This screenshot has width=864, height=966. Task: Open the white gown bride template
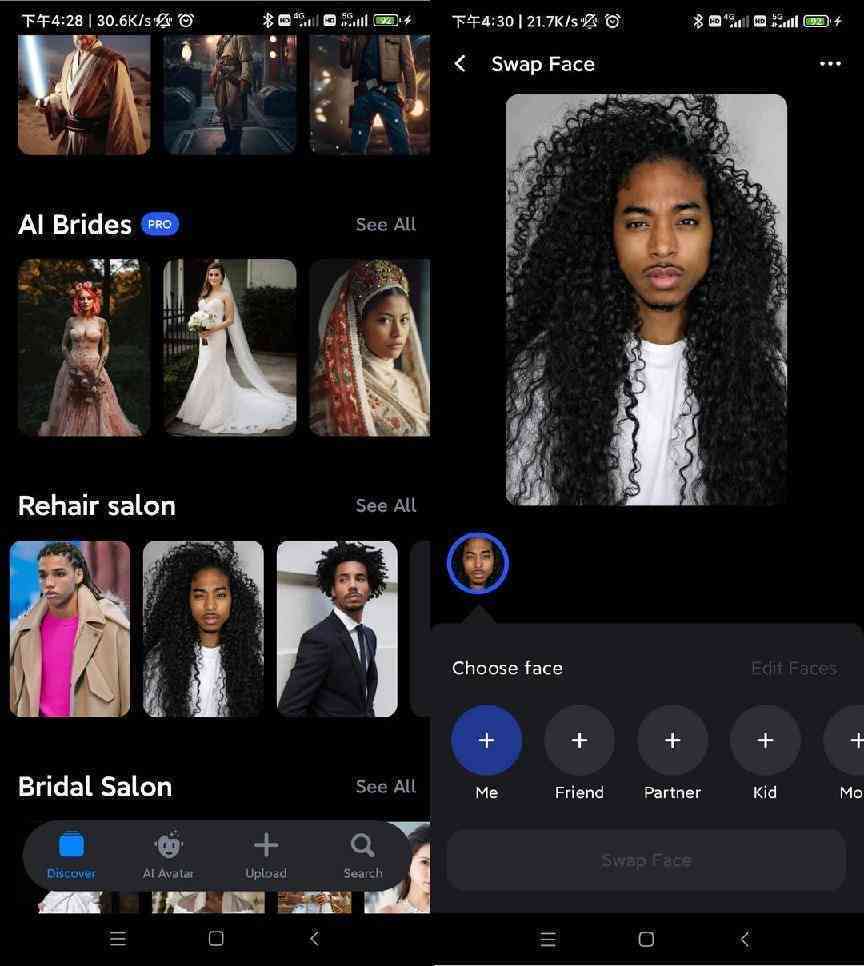pyautogui.click(x=230, y=347)
